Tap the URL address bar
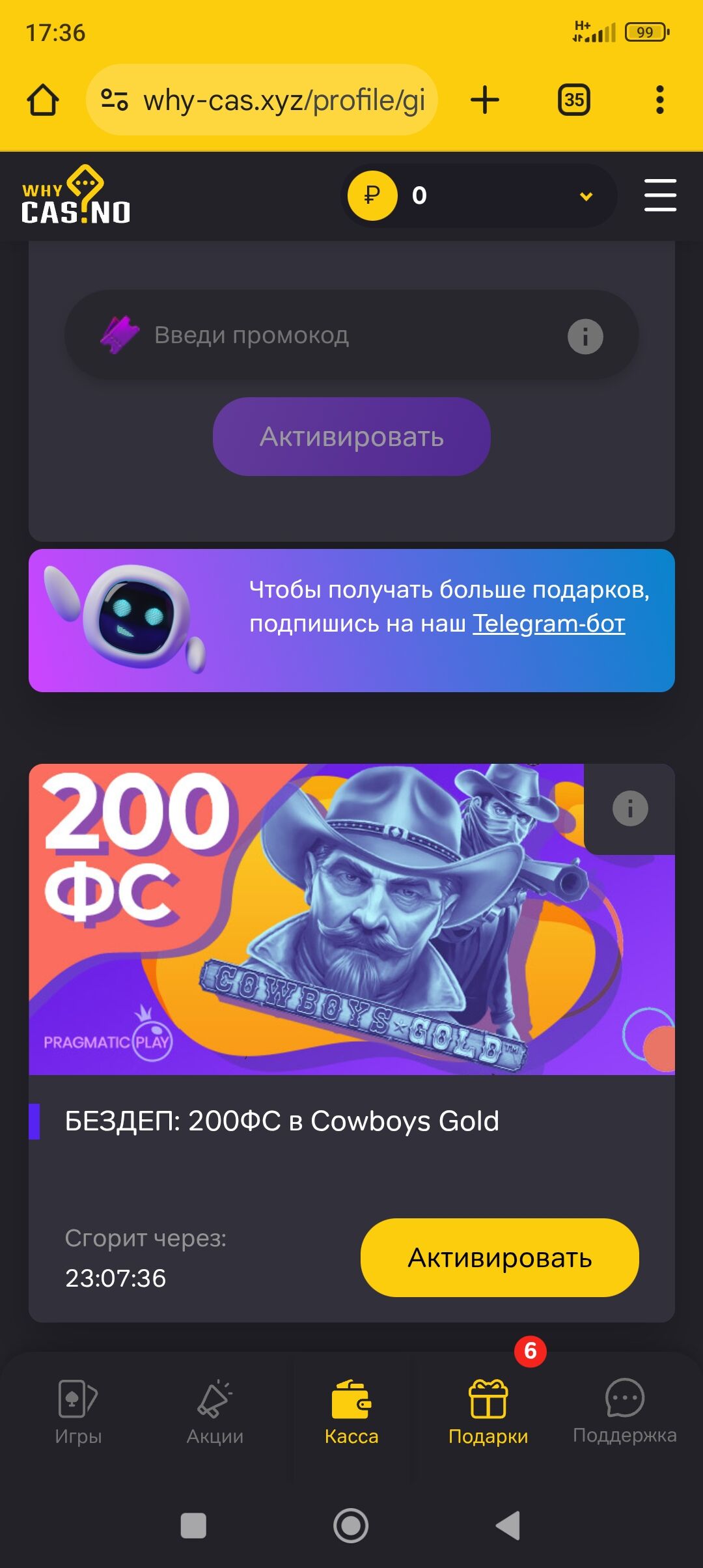The height and width of the screenshot is (1568, 703). pyautogui.click(x=273, y=100)
